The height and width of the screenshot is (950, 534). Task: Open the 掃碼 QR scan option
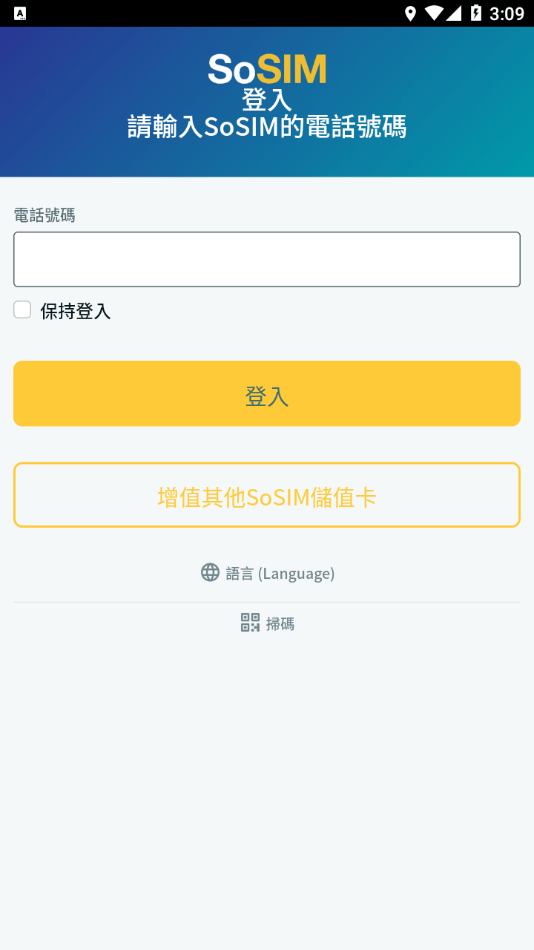(267, 623)
